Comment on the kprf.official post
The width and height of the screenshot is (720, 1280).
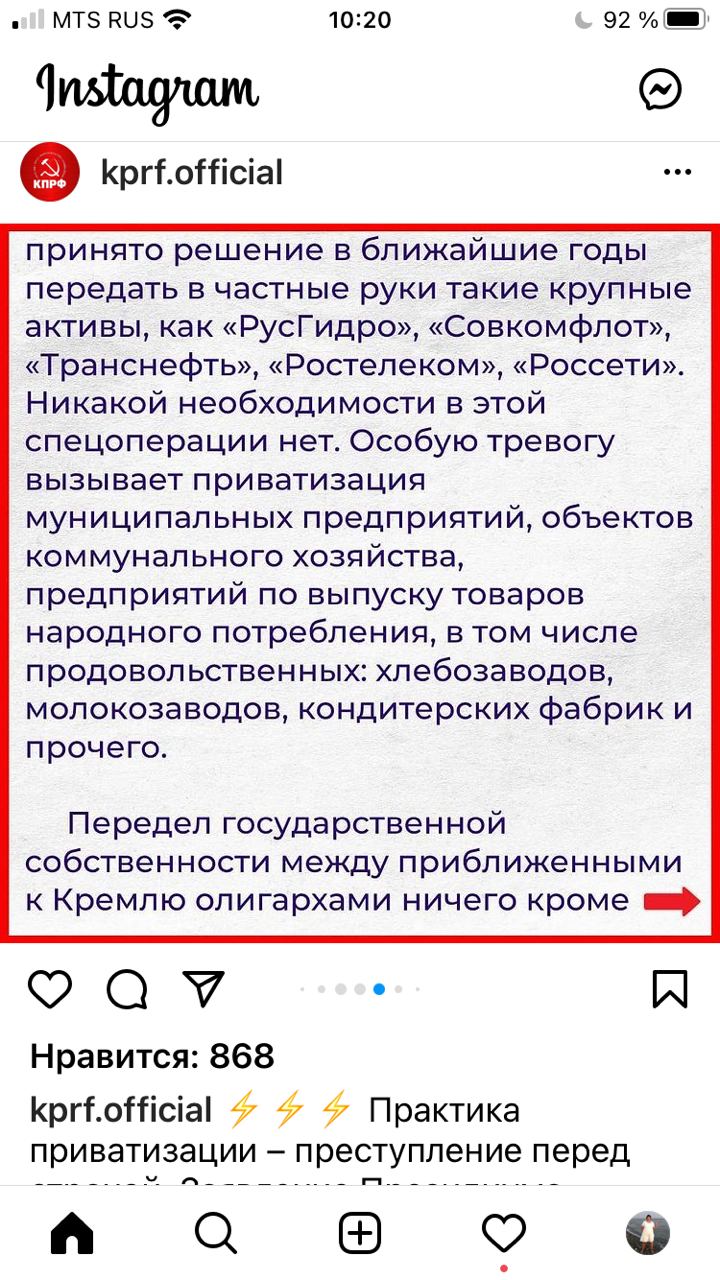pyautogui.click(x=127, y=989)
